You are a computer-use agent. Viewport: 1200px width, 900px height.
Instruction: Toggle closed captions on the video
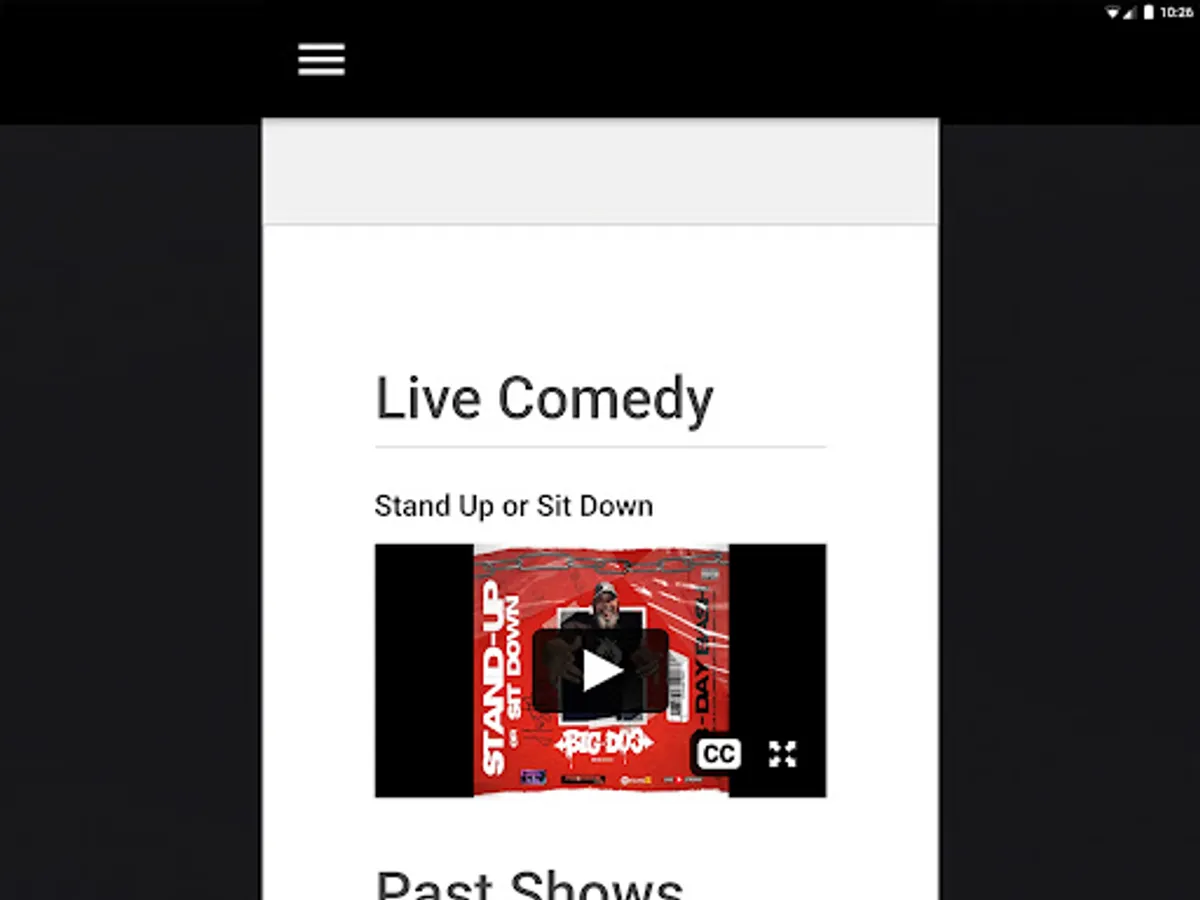pos(718,754)
